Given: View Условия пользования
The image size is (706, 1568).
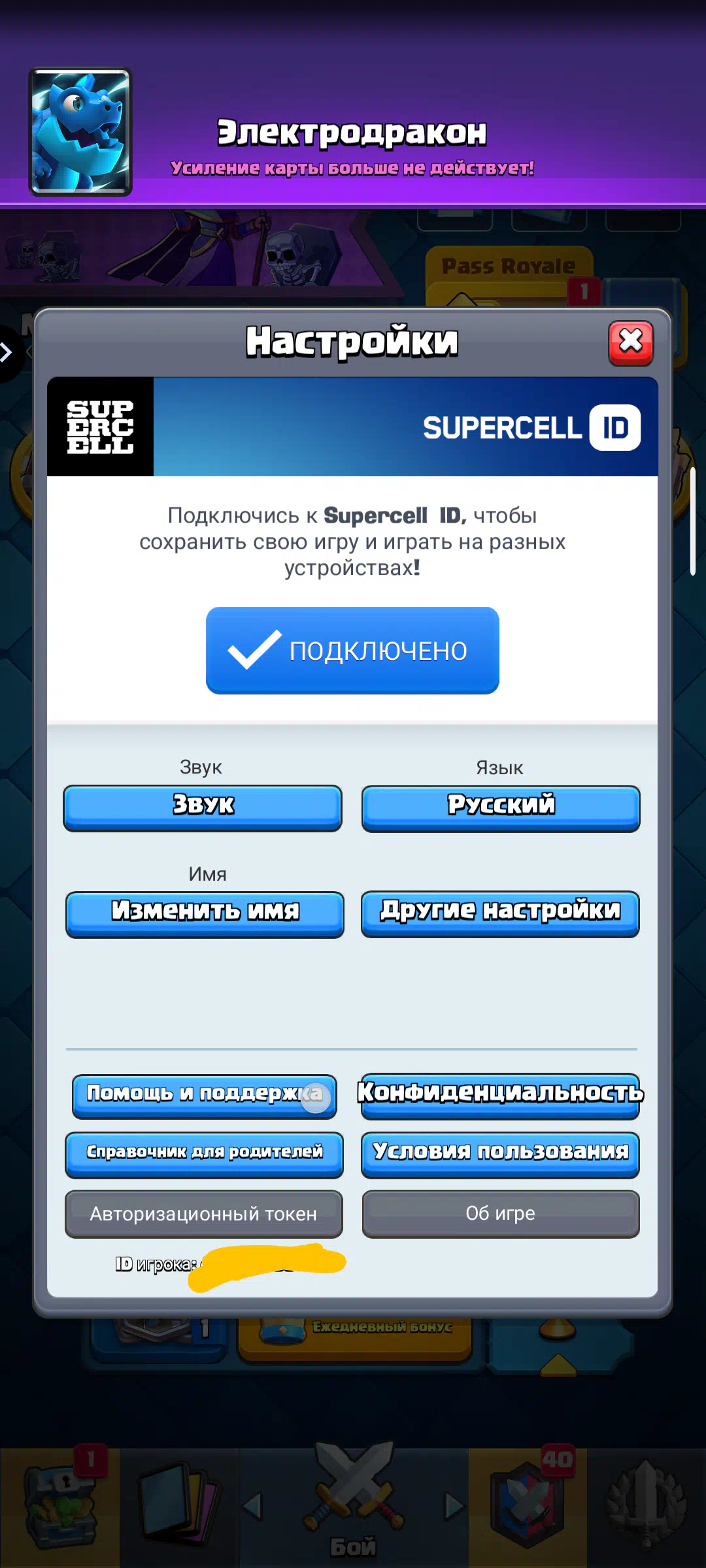Looking at the screenshot, I should coord(501,1155).
